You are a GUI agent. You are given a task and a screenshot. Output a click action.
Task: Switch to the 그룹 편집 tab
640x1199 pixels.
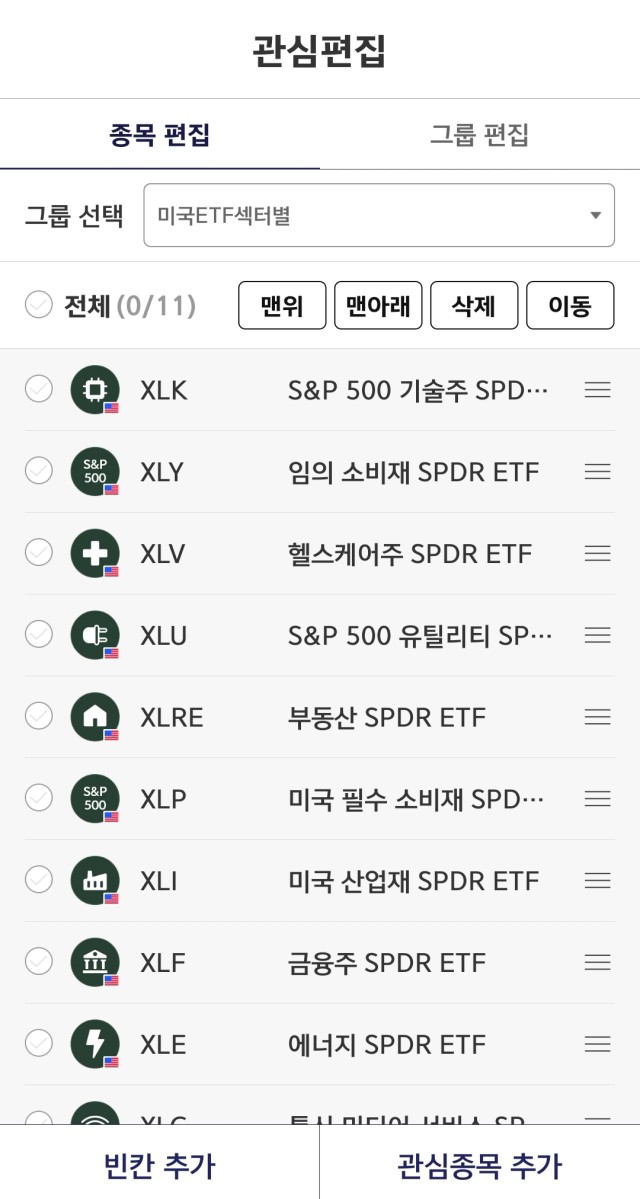479,135
